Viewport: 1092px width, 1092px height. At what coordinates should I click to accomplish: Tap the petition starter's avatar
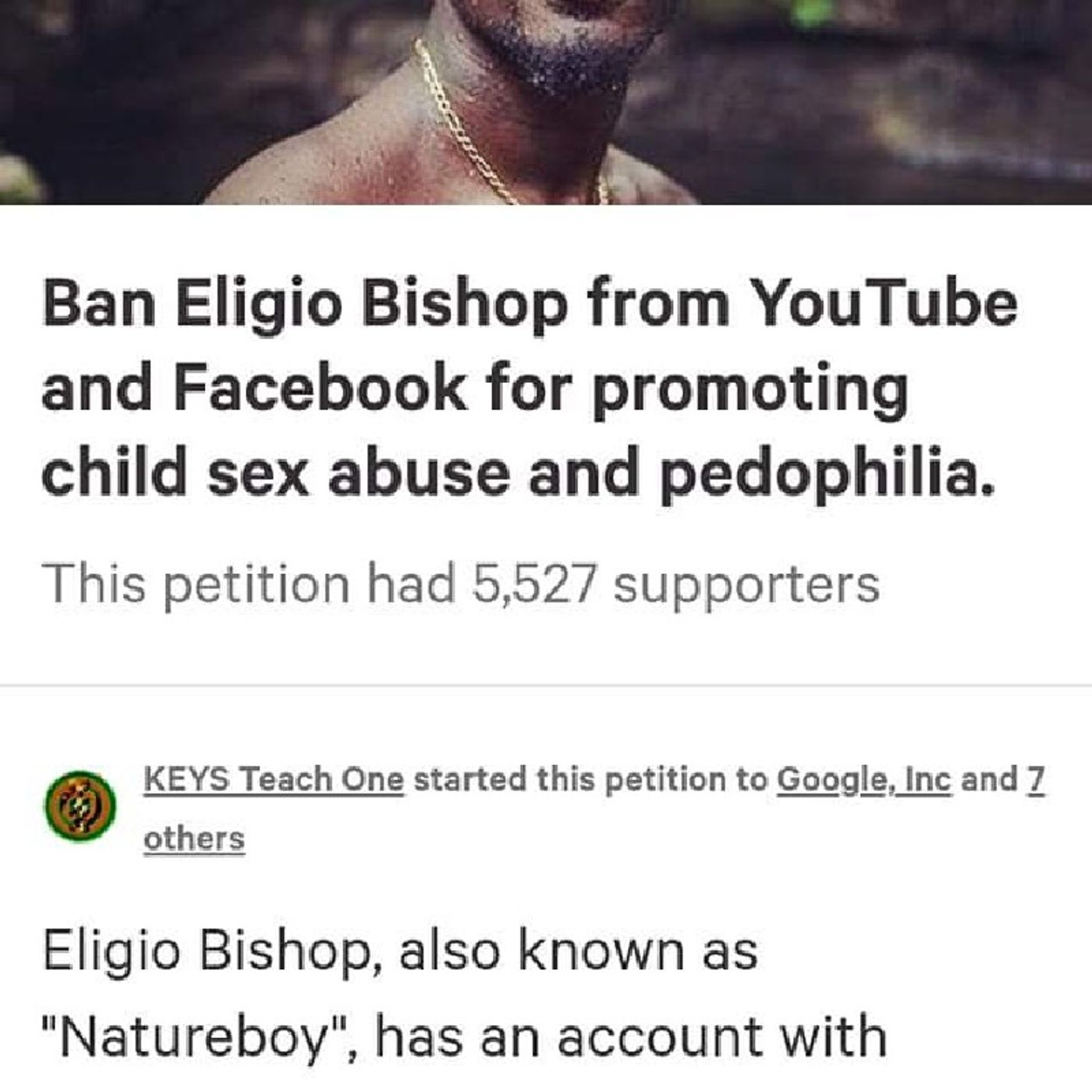[78, 804]
